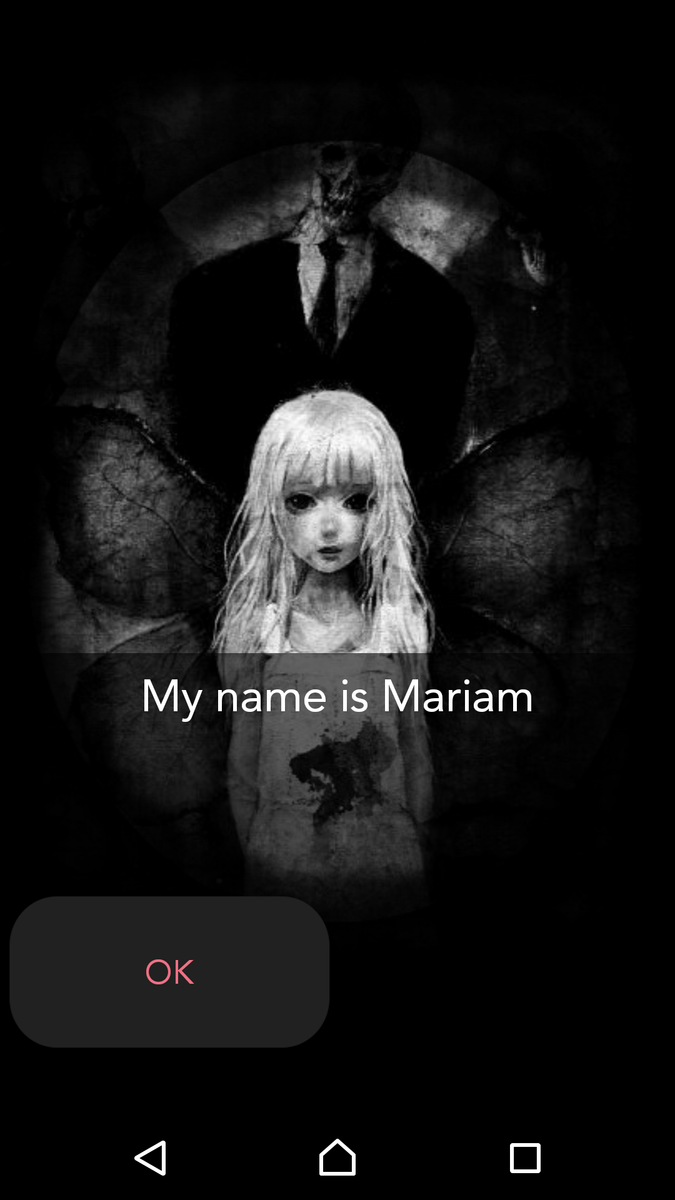Screen dimensions: 675x1200
Task: Tap the OK reply button
Action: tap(169, 972)
